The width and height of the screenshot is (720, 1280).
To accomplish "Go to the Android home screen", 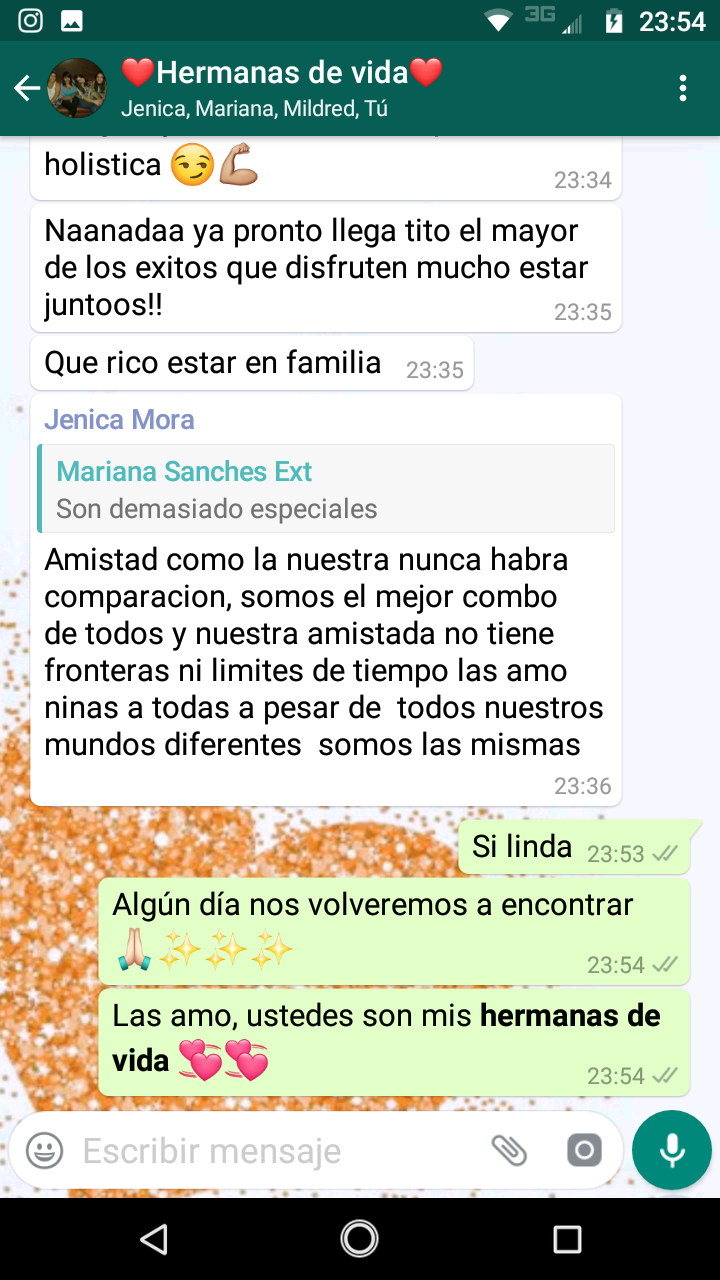I will pyautogui.click(x=359, y=1240).
